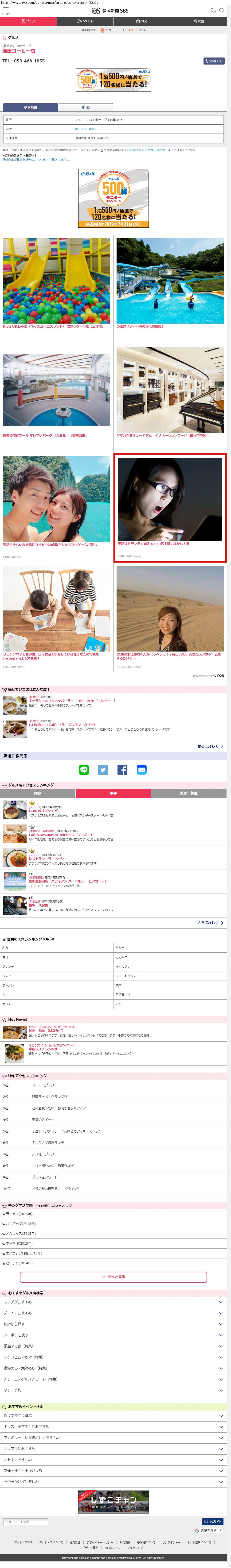
Task: Open the GOXUA ranking entry
Action: [x=44, y=811]
